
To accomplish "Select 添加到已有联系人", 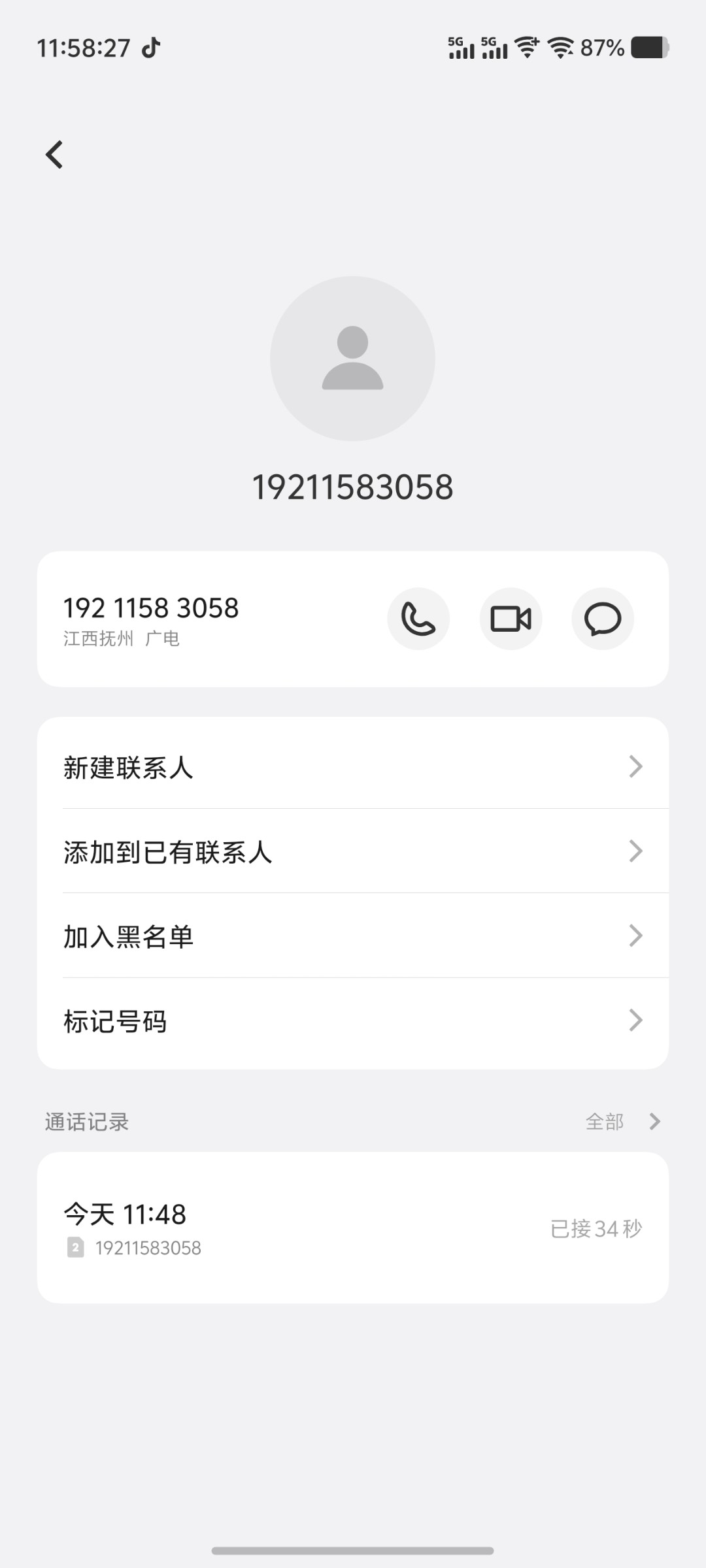I will click(x=353, y=851).
